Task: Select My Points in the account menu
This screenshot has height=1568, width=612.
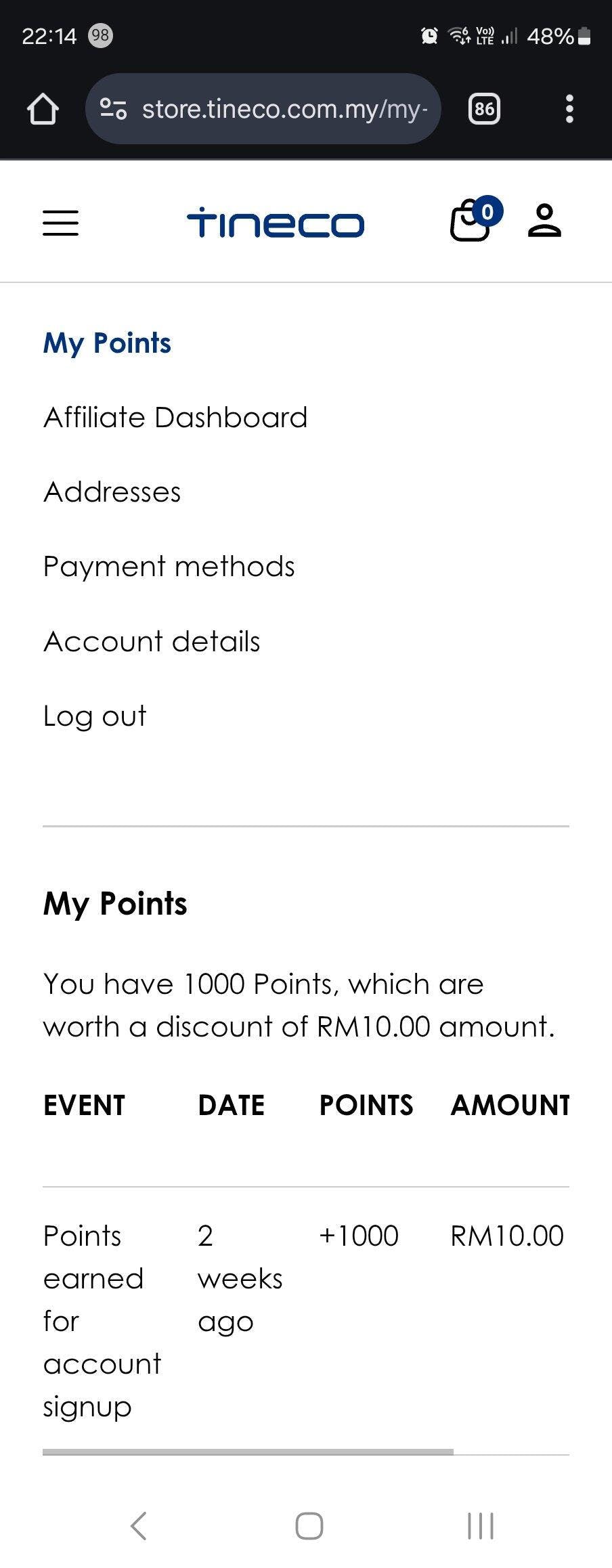Action: point(107,343)
